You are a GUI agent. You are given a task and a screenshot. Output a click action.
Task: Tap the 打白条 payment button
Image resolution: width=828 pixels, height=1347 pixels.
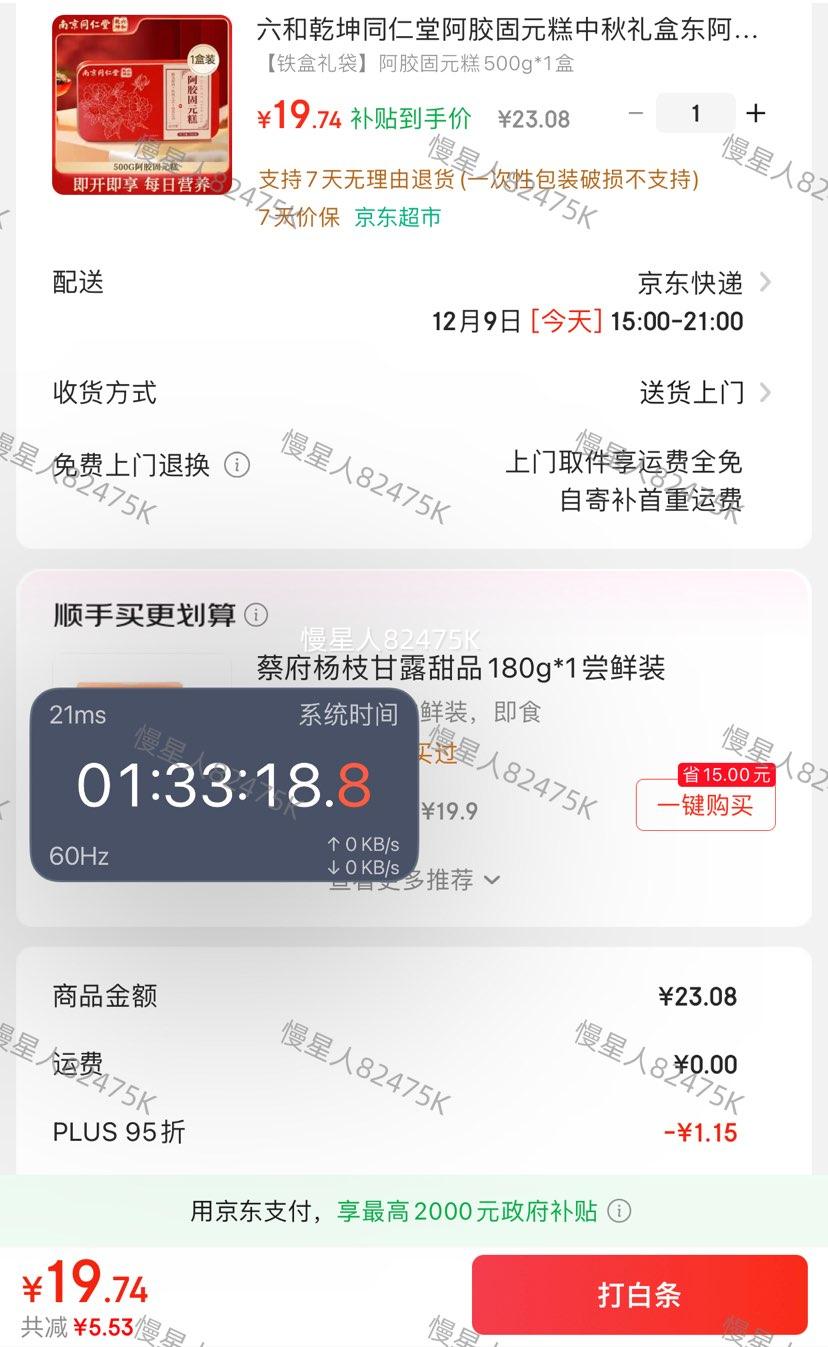click(638, 1295)
